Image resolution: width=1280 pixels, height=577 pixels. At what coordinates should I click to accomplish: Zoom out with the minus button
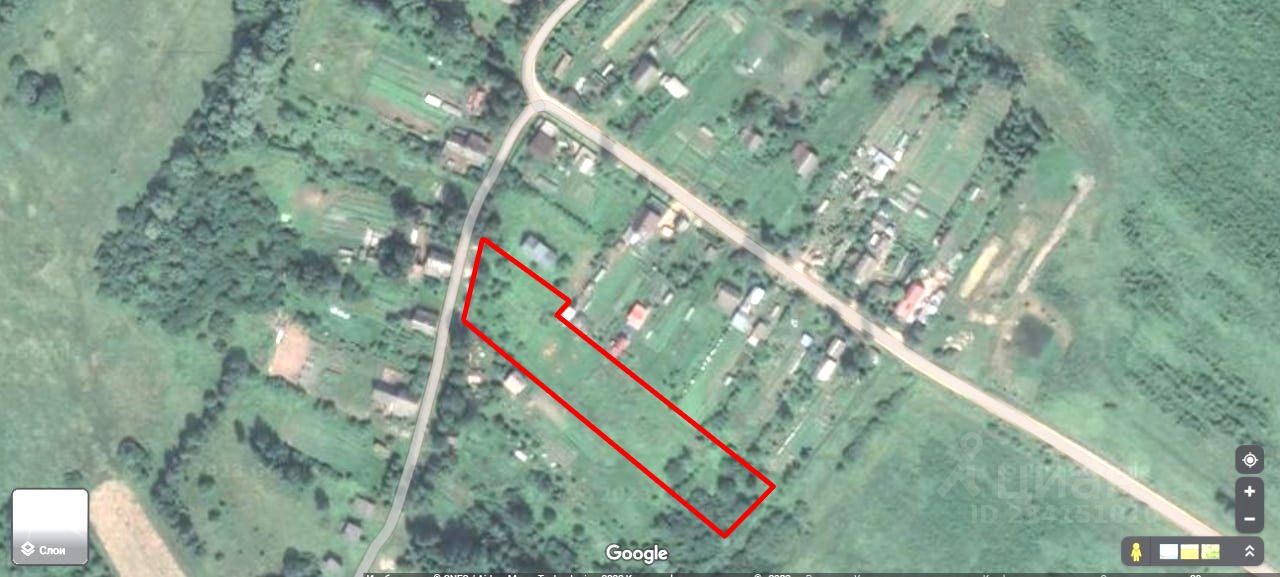point(1249,519)
